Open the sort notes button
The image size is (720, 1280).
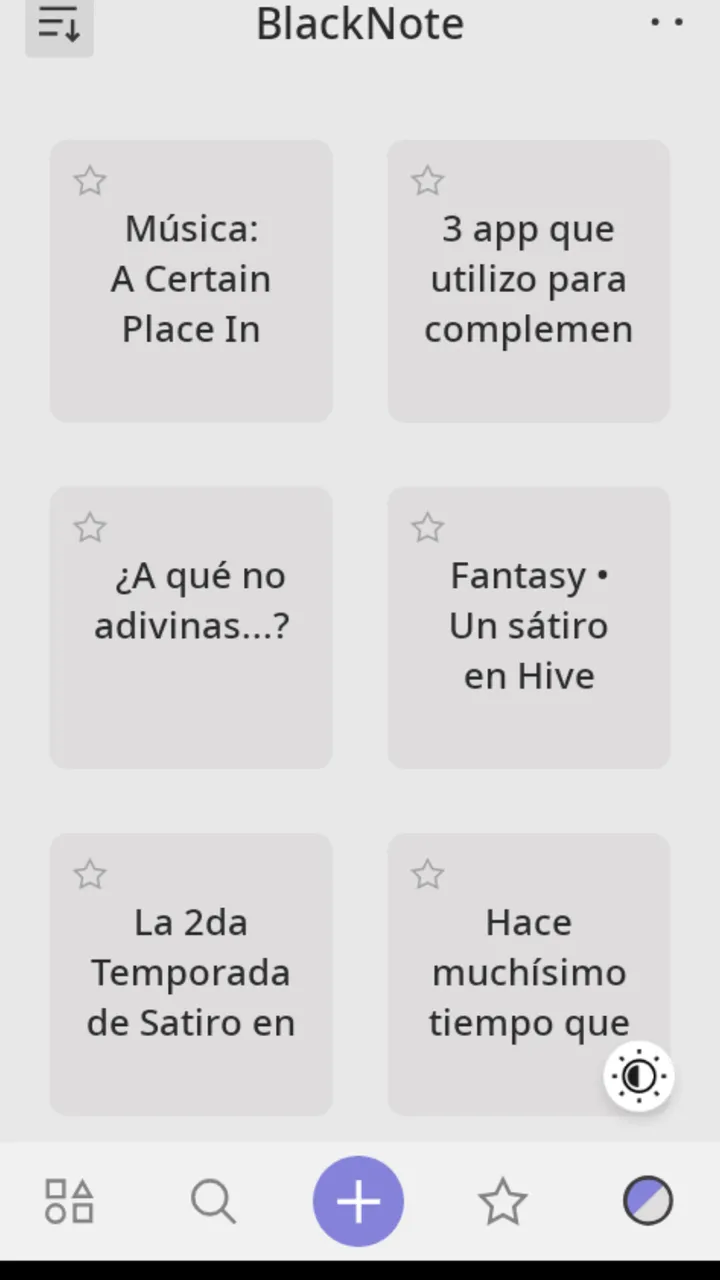(59, 25)
